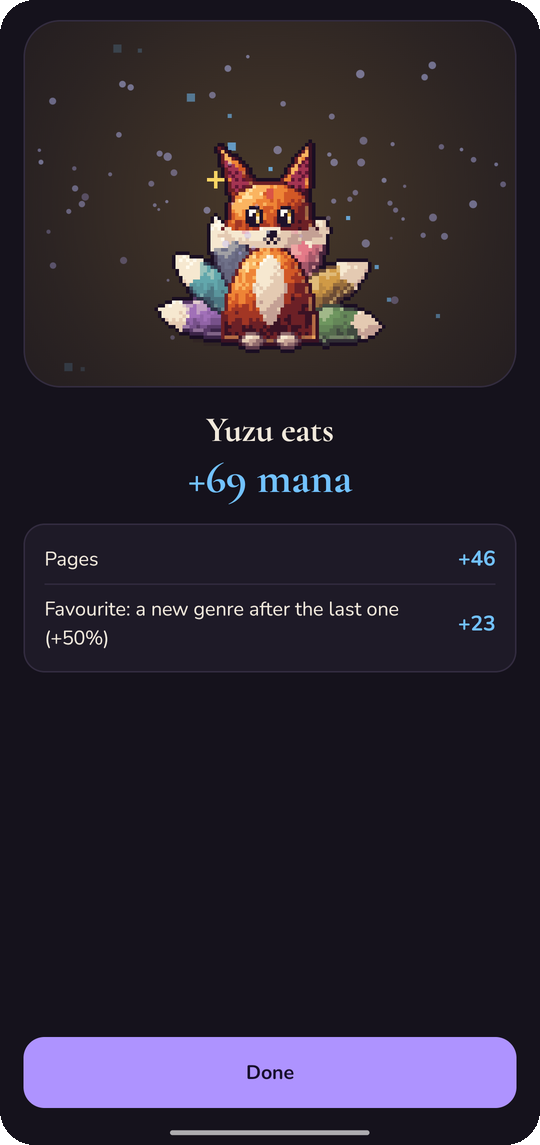Tap the Done button
The image size is (540, 1145).
270,1072
